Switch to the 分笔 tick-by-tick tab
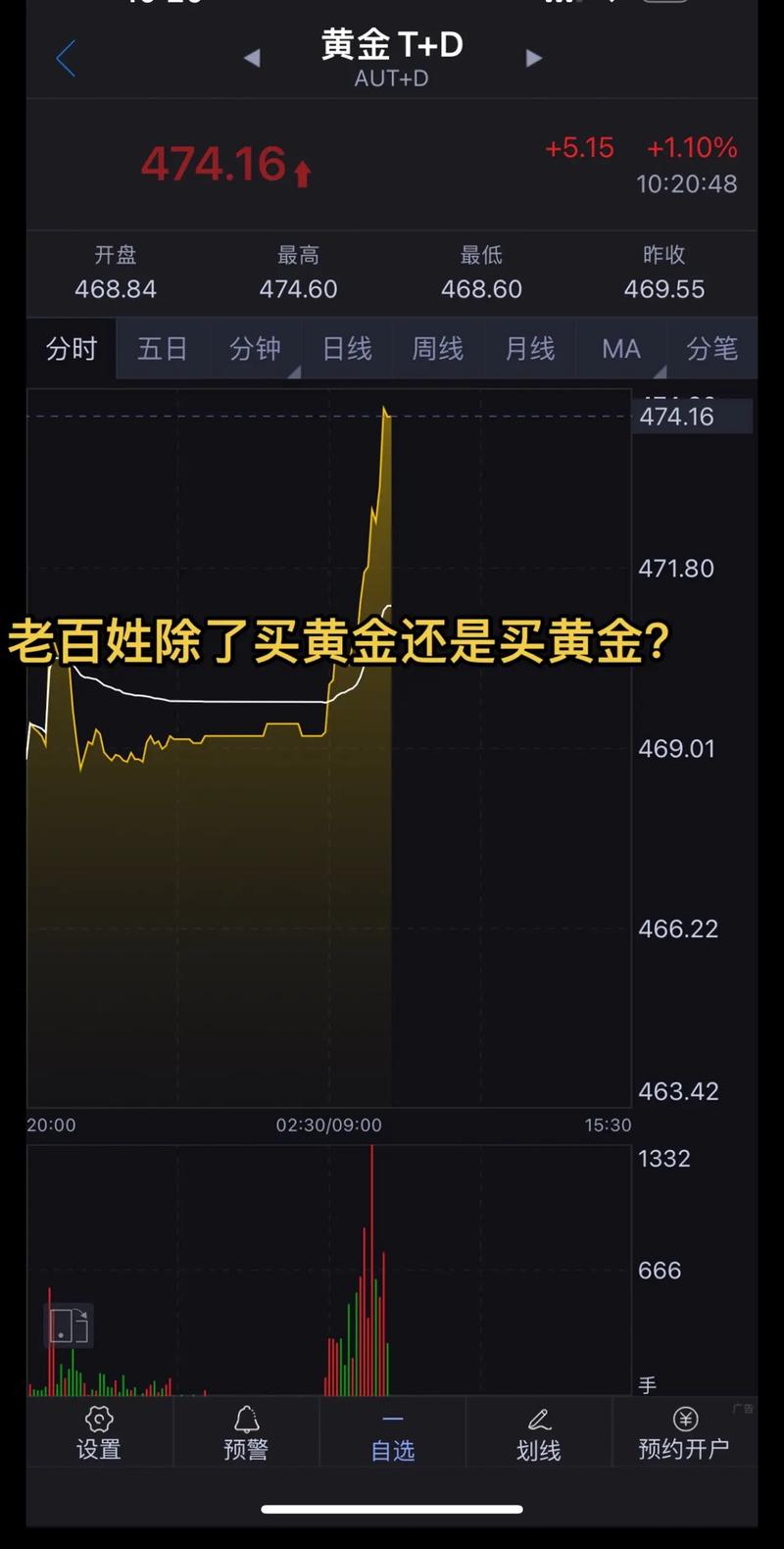The image size is (784, 1549). 712,349
